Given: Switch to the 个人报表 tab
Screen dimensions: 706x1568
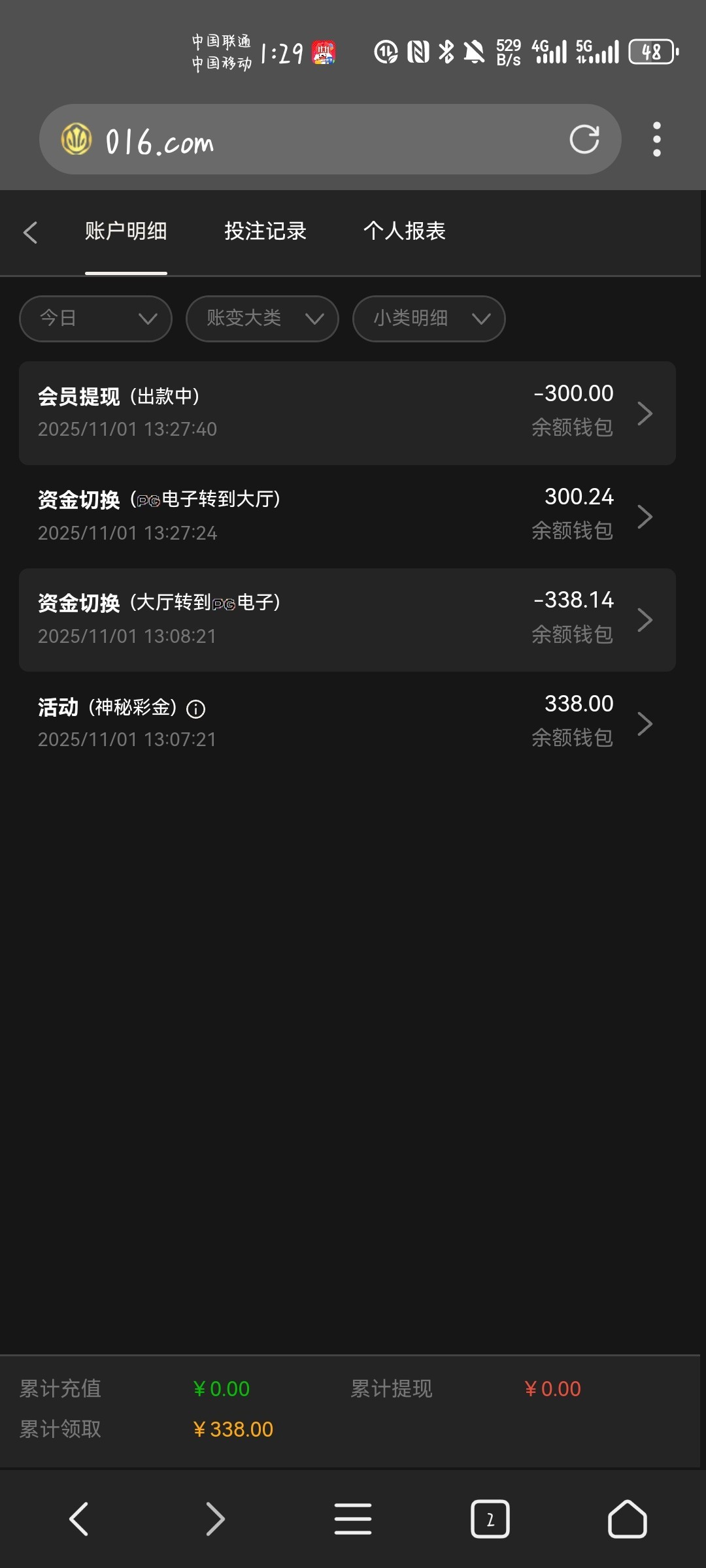Looking at the screenshot, I should click(x=405, y=231).
